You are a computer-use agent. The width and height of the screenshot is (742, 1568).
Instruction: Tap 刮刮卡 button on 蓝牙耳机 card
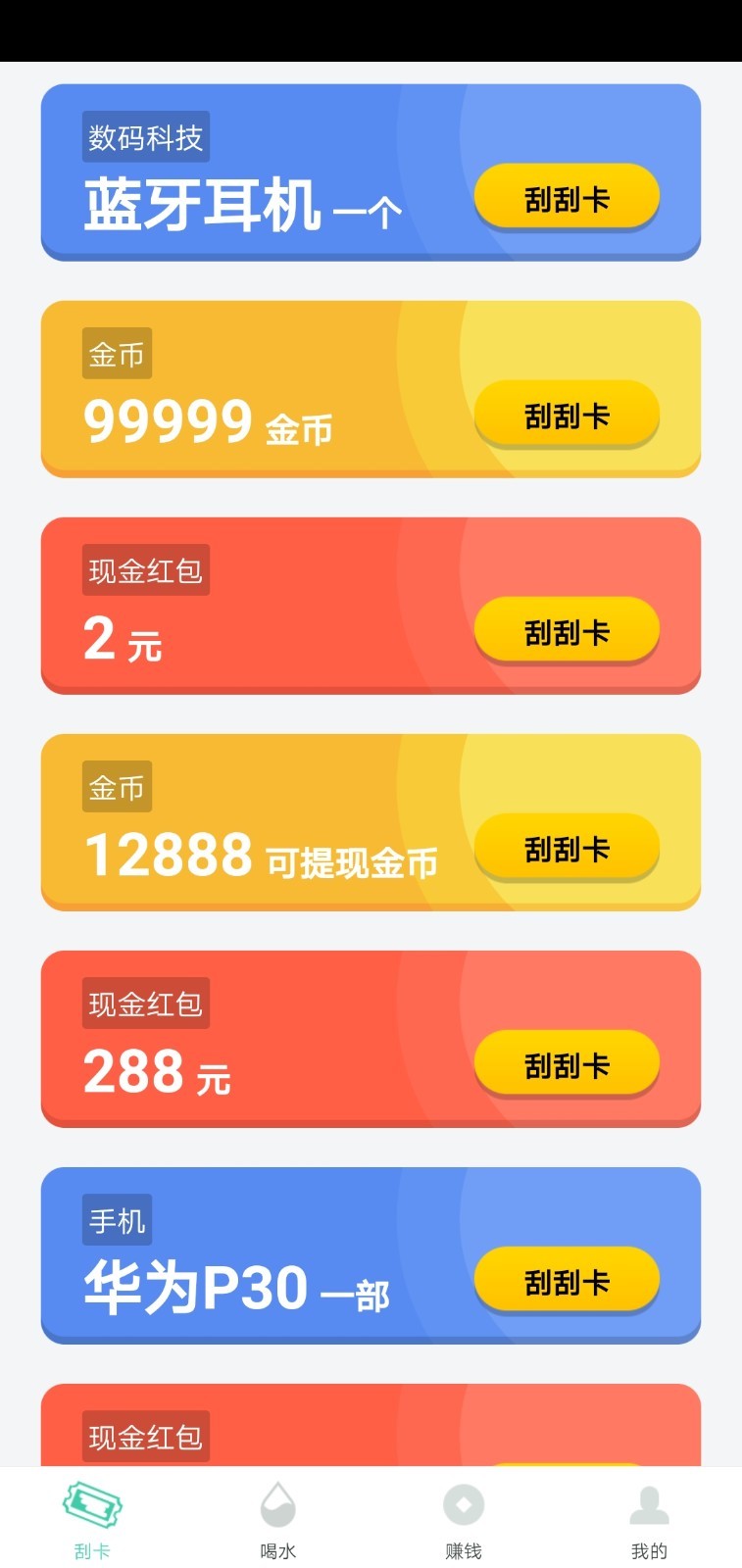tap(567, 198)
